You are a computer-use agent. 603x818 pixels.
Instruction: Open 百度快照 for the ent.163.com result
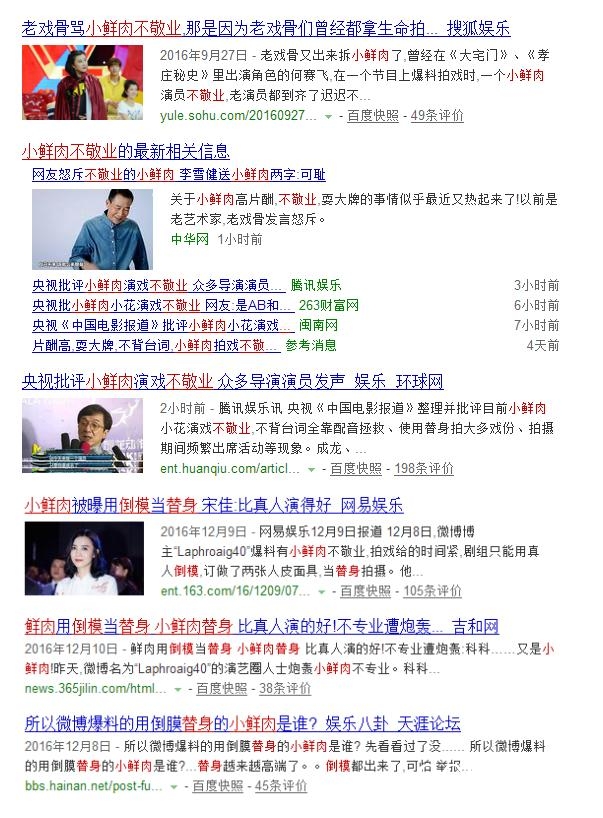pyautogui.click(x=365, y=591)
